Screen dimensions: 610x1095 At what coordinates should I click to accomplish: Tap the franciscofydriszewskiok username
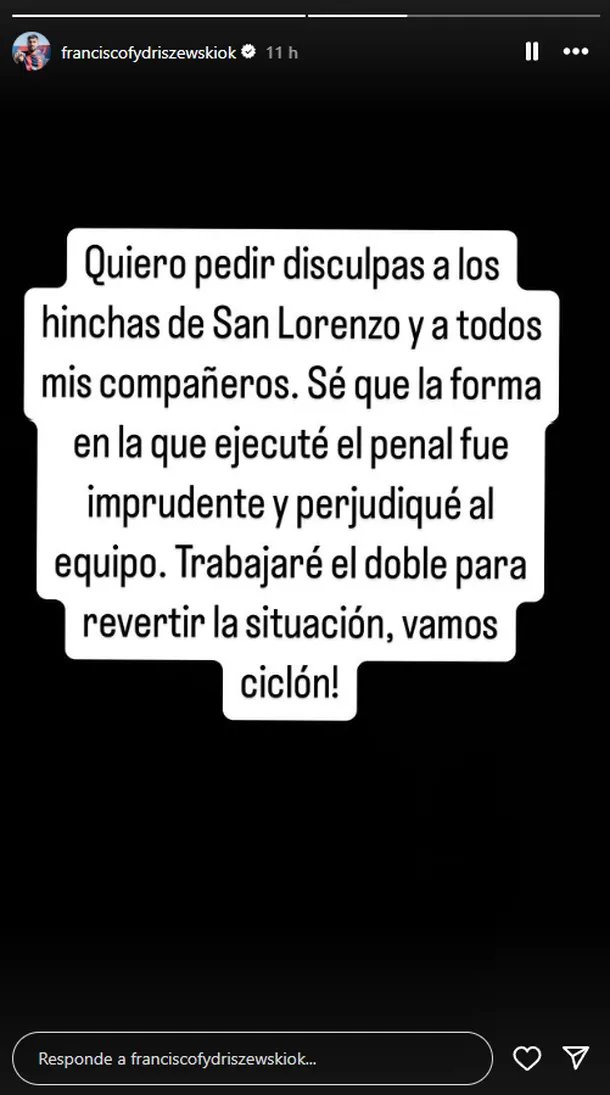point(149,52)
